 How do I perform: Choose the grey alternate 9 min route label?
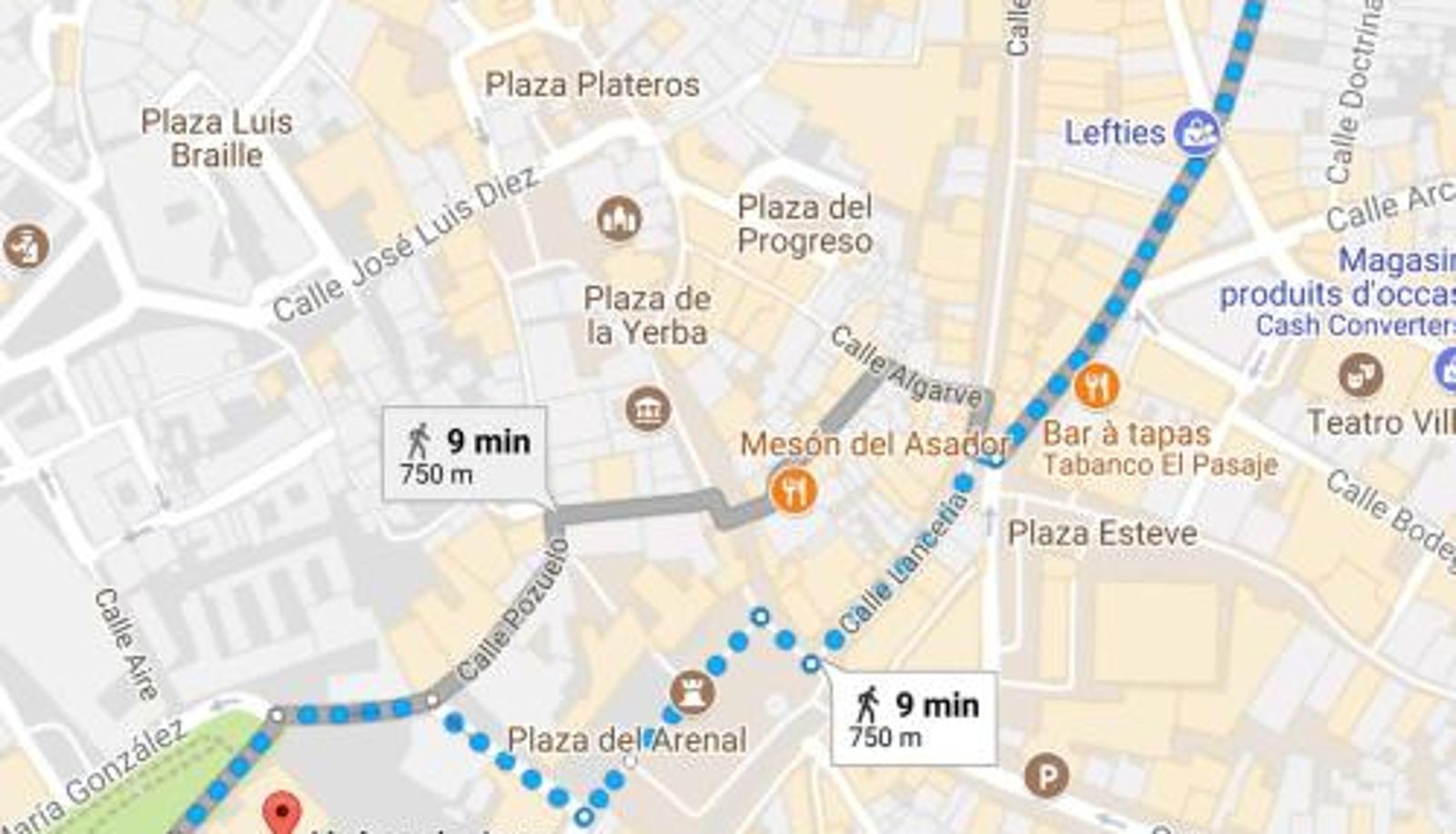[464, 453]
